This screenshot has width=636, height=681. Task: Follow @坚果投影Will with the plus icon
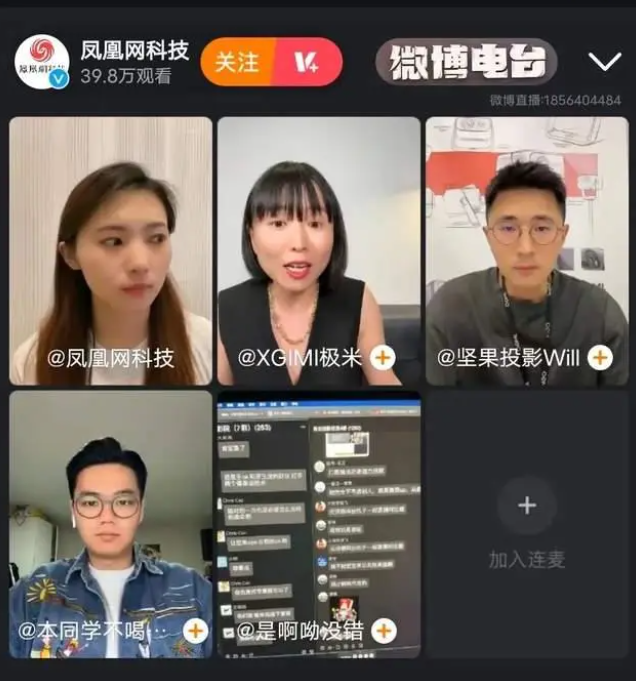tap(599, 357)
